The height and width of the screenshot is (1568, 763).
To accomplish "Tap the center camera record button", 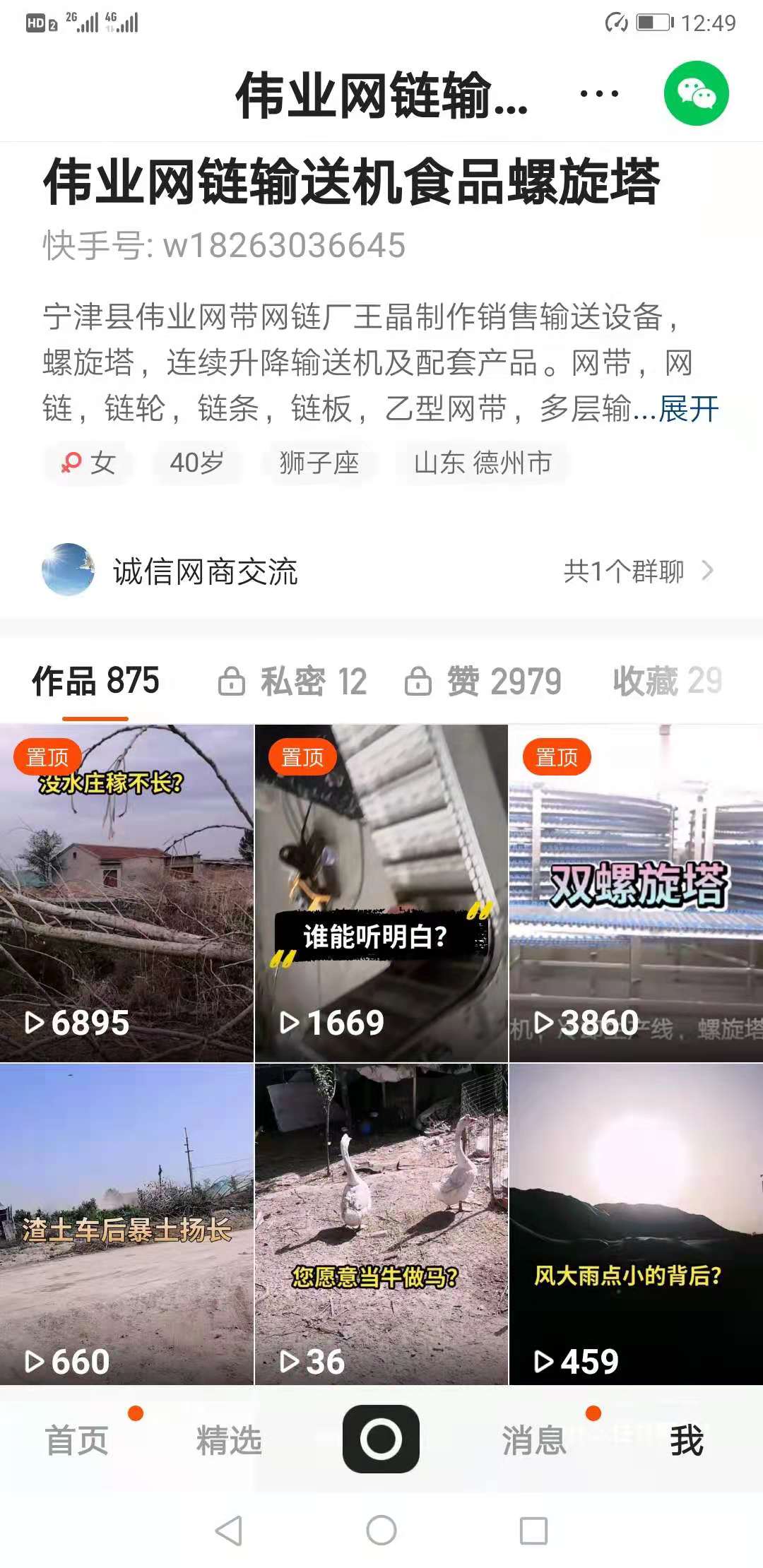I will 381,1439.
